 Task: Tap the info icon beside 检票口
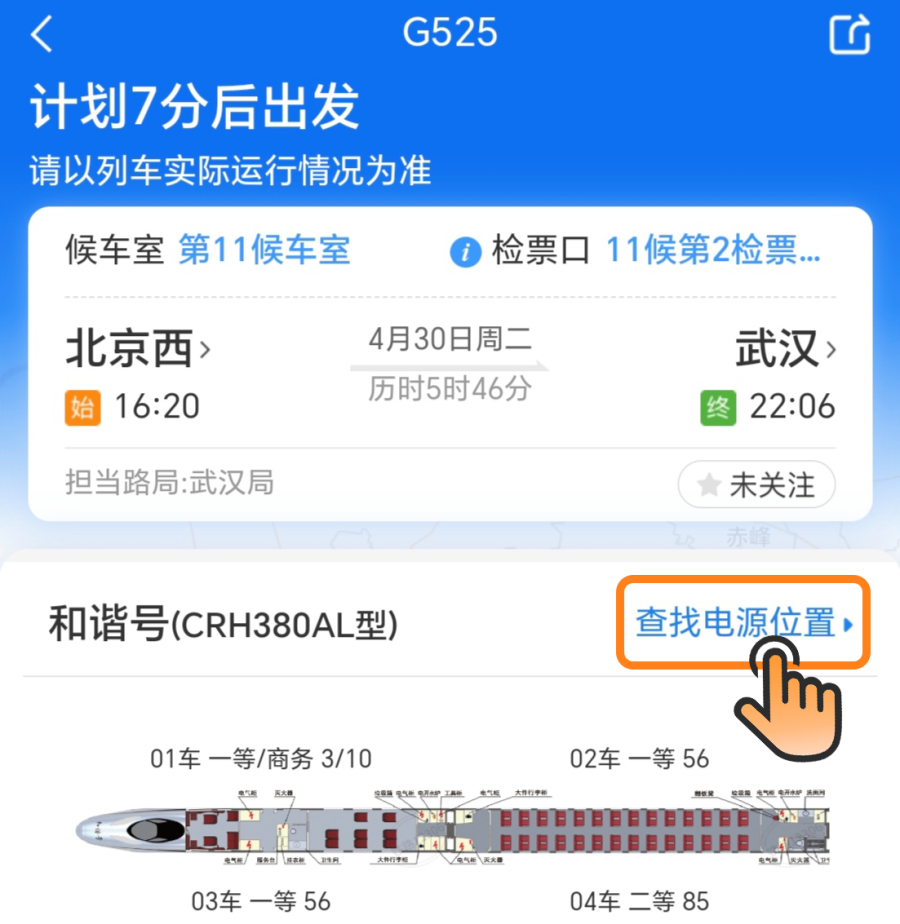click(x=465, y=252)
